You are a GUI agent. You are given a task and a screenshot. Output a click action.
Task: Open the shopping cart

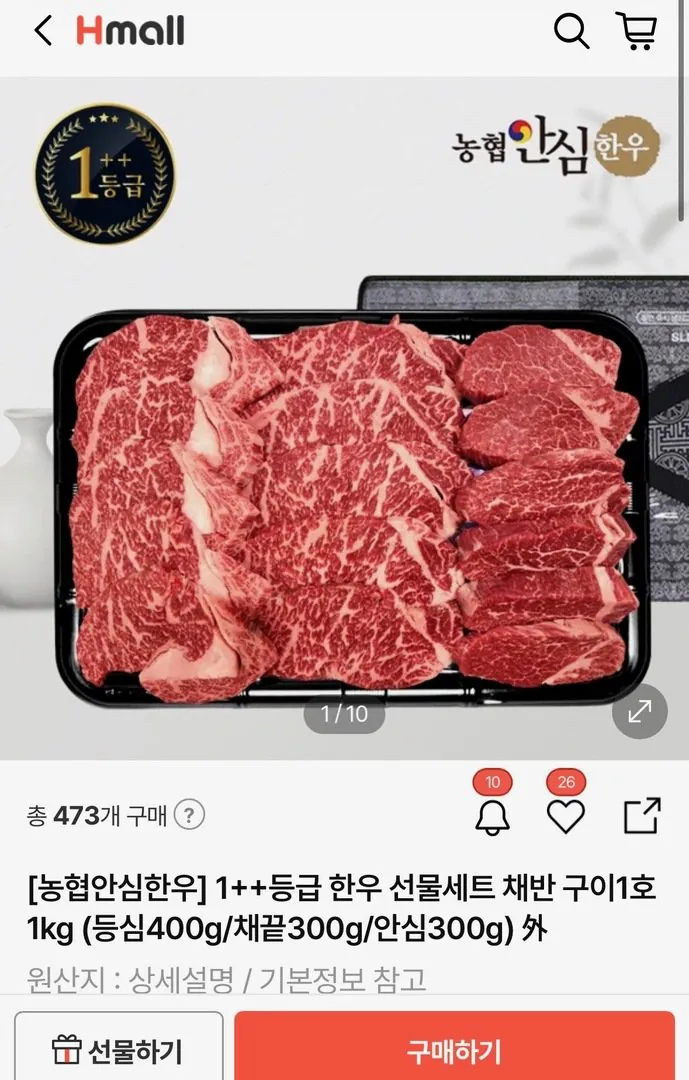point(636,31)
